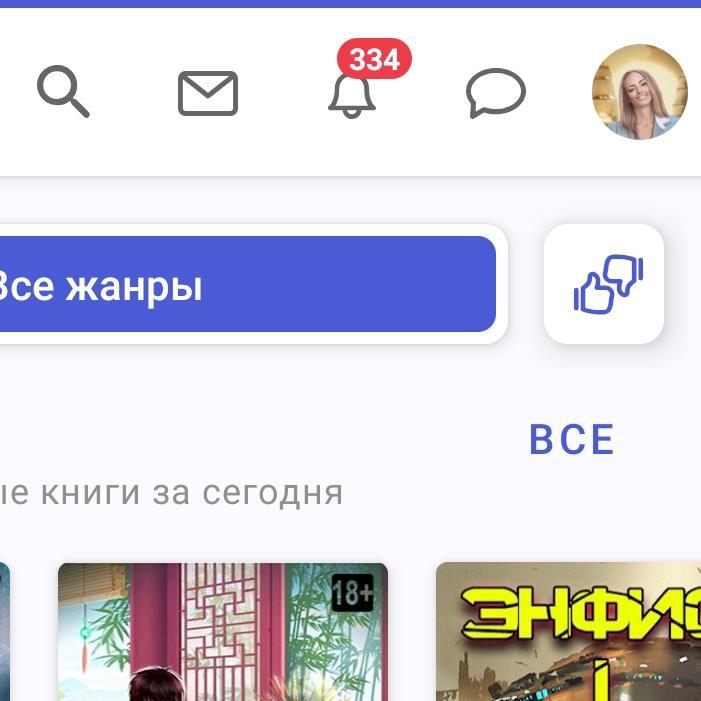The width and height of the screenshot is (701, 701).
Task: Open the ЭНФИС book cover
Action: pyautogui.click(x=570, y=632)
